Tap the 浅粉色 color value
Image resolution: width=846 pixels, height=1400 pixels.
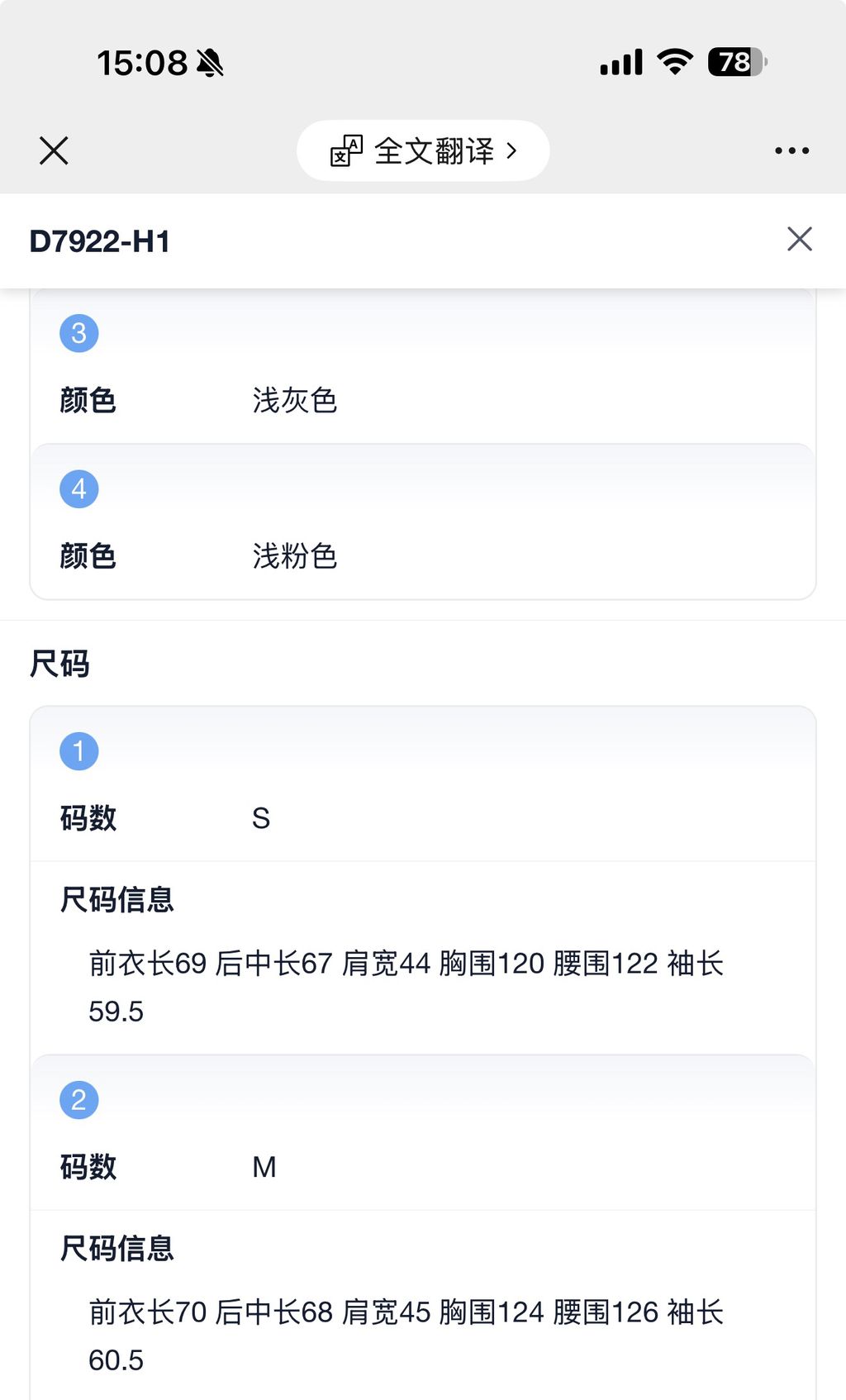[x=295, y=557]
